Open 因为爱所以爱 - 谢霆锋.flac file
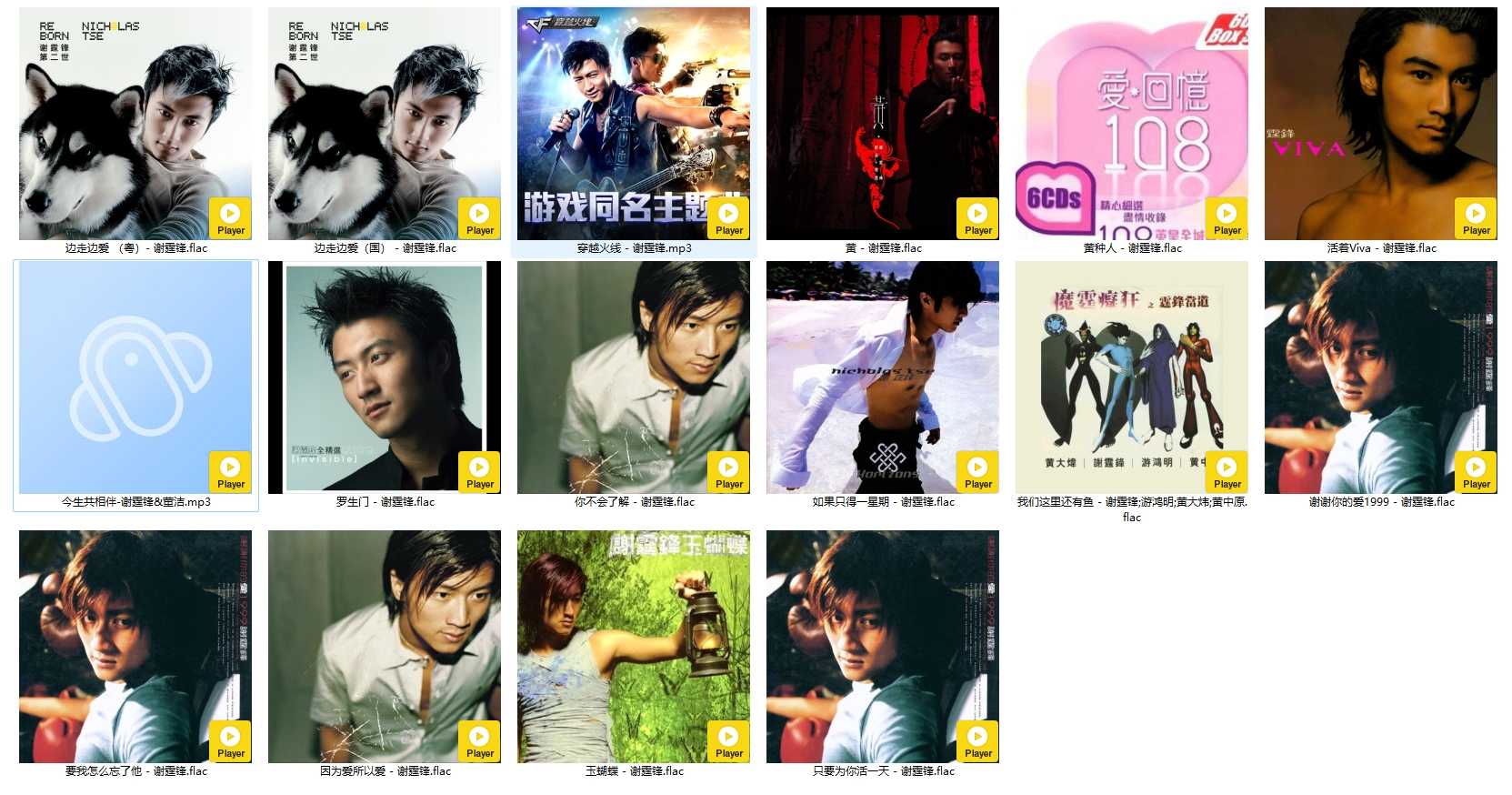The width and height of the screenshot is (1512, 795). [384, 647]
